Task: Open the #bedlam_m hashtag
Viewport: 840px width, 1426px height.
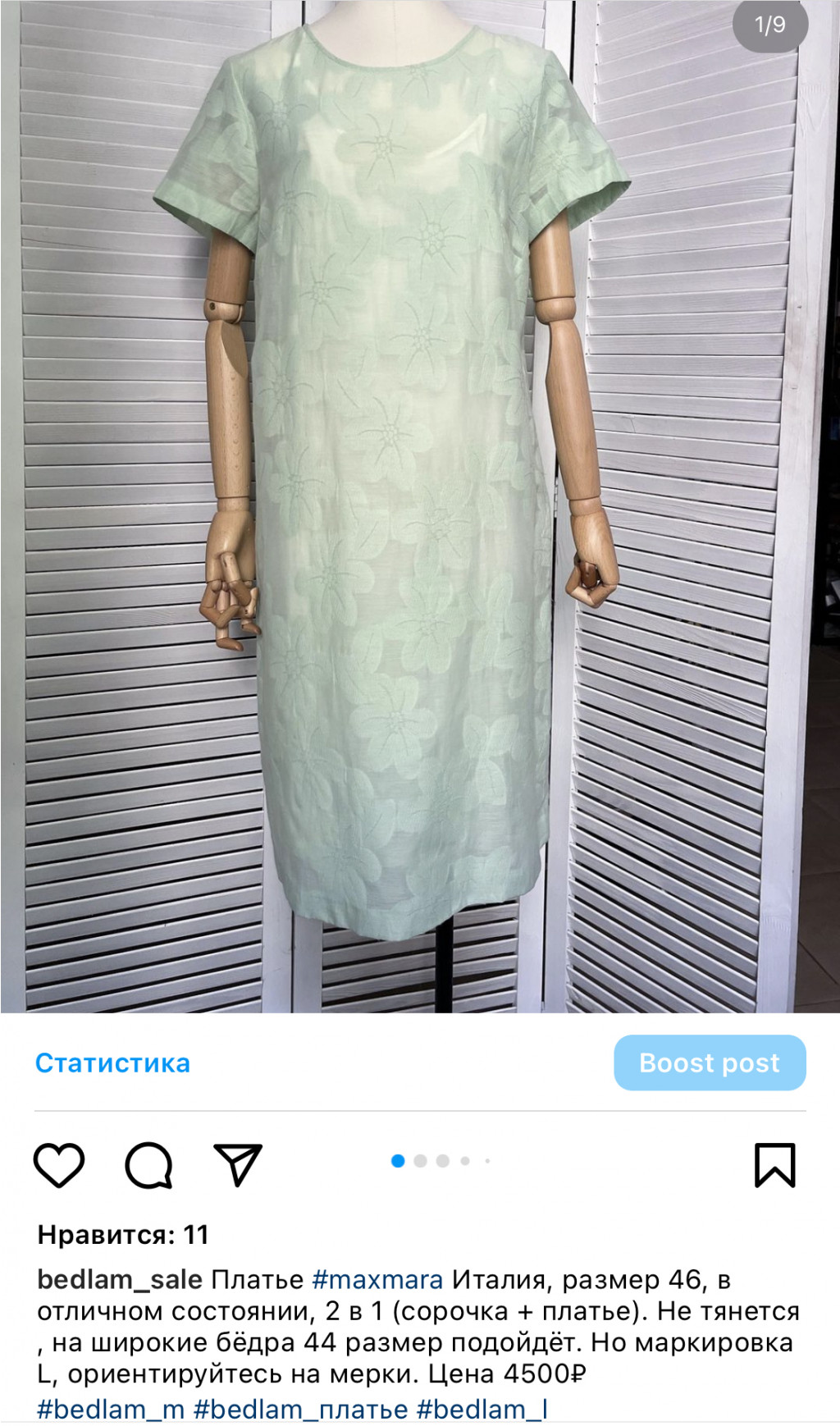Action: click(111, 1409)
